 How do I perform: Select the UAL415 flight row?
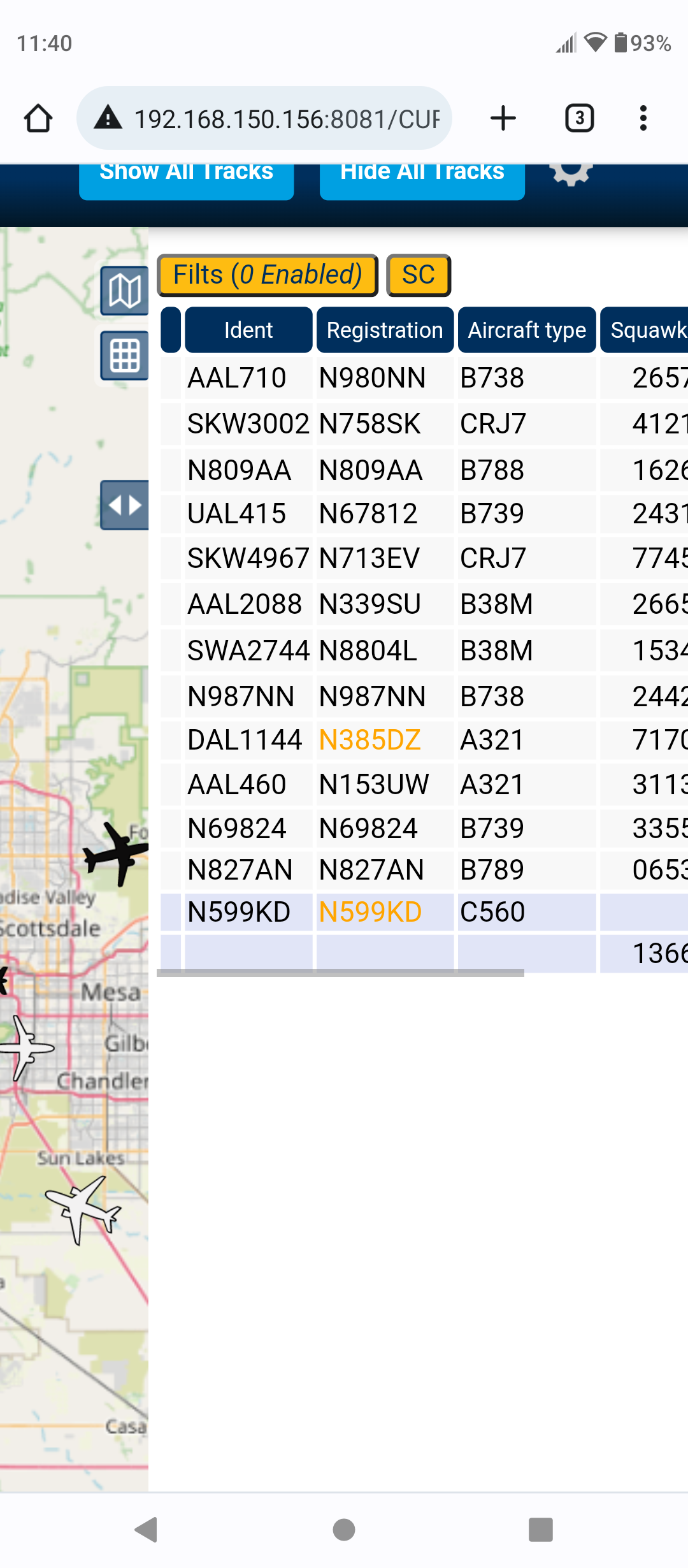tap(424, 514)
